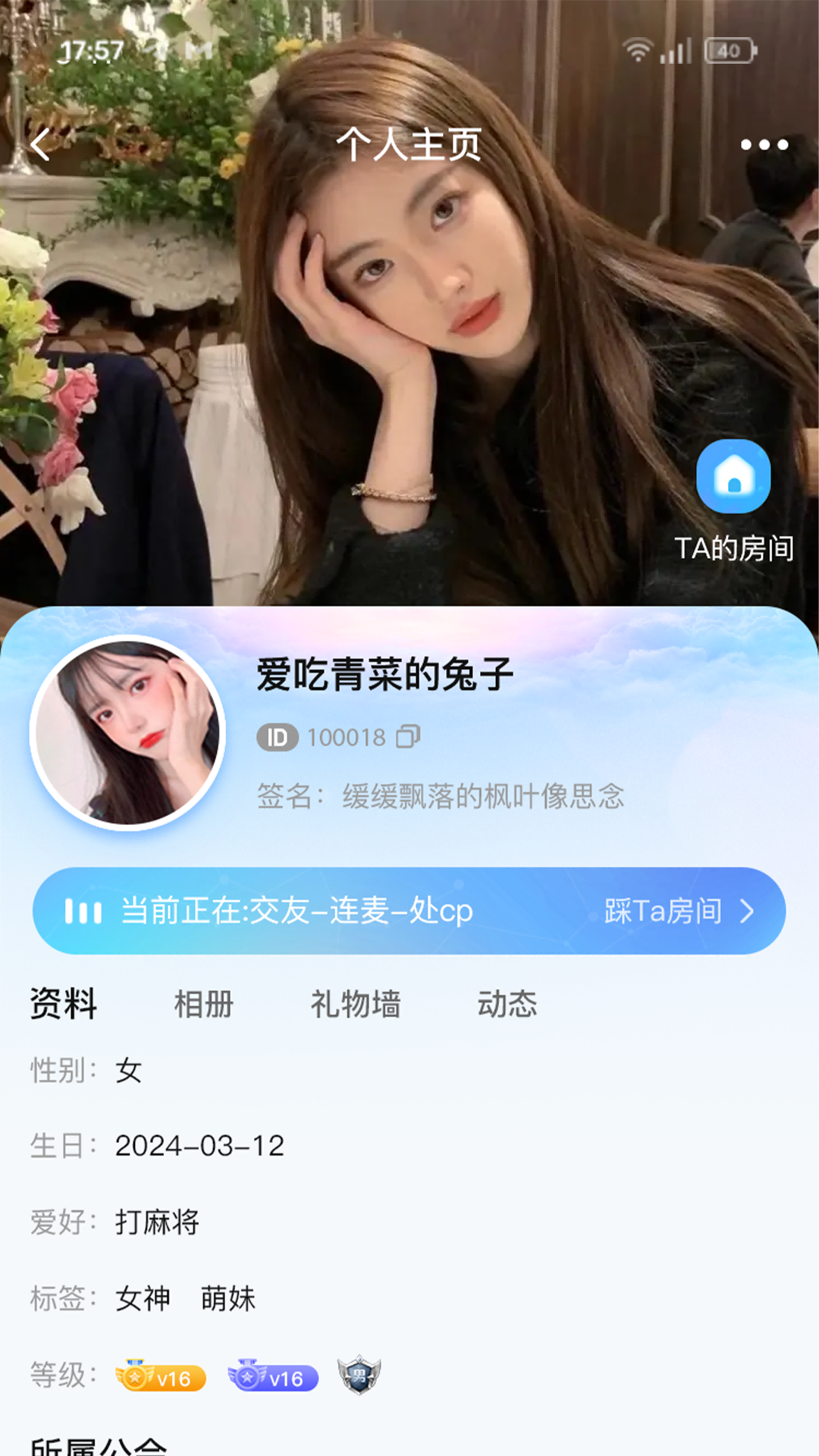Switch to the 相册 tab
Viewport: 819px width, 1456px height.
tap(203, 1004)
